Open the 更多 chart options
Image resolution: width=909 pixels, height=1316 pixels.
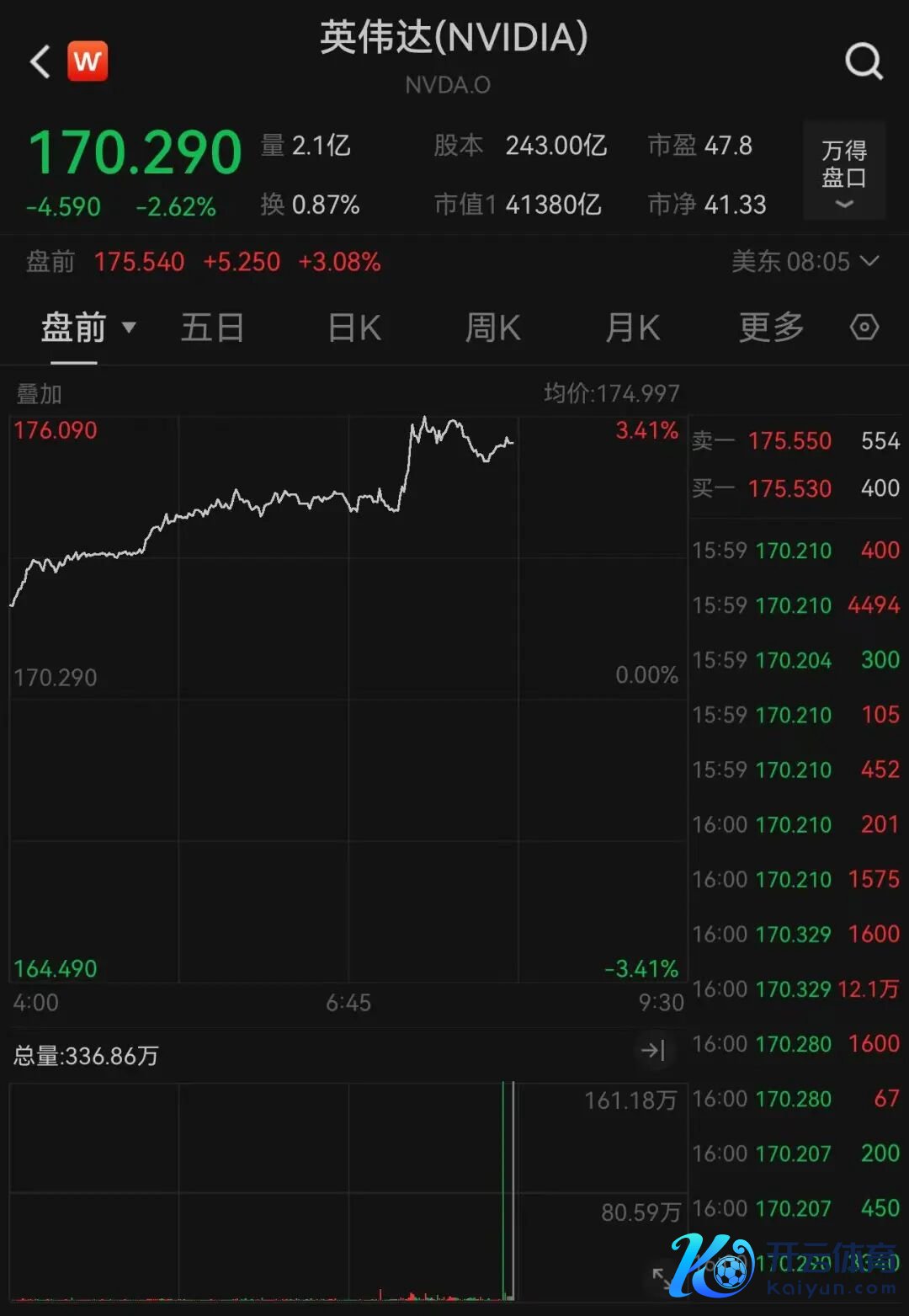[x=771, y=328]
